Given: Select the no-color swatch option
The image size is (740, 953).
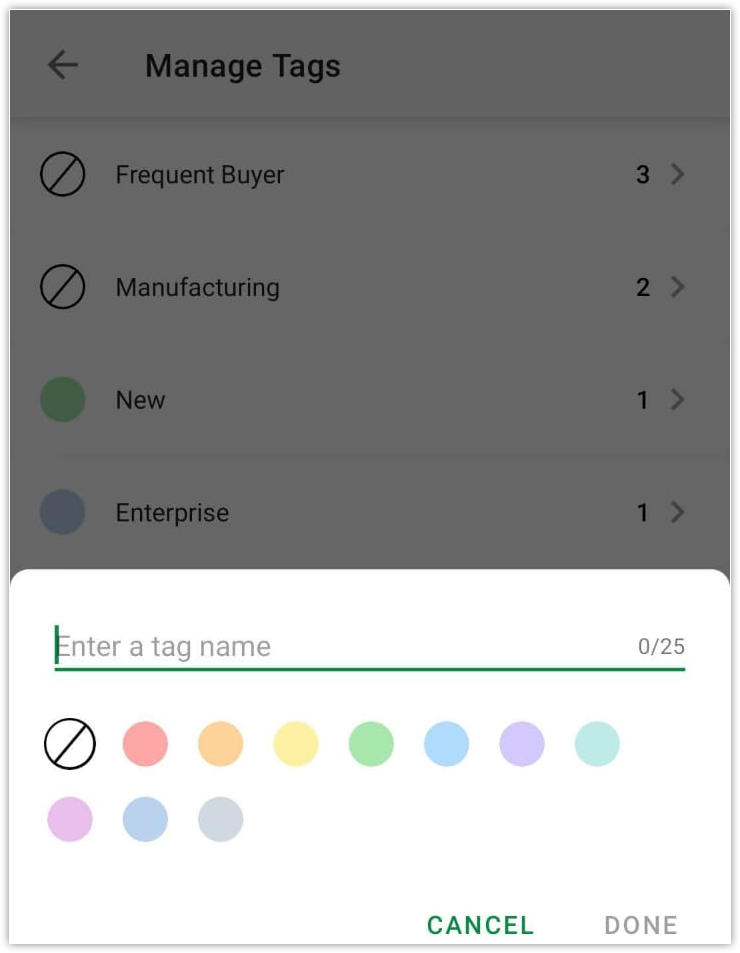Looking at the screenshot, I should pos(70,744).
